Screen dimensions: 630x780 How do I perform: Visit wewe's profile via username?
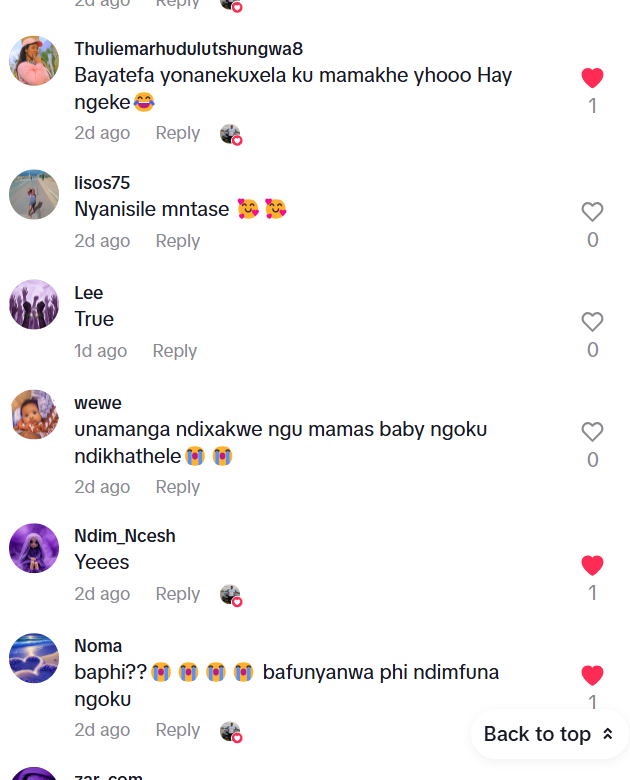coord(97,403)
